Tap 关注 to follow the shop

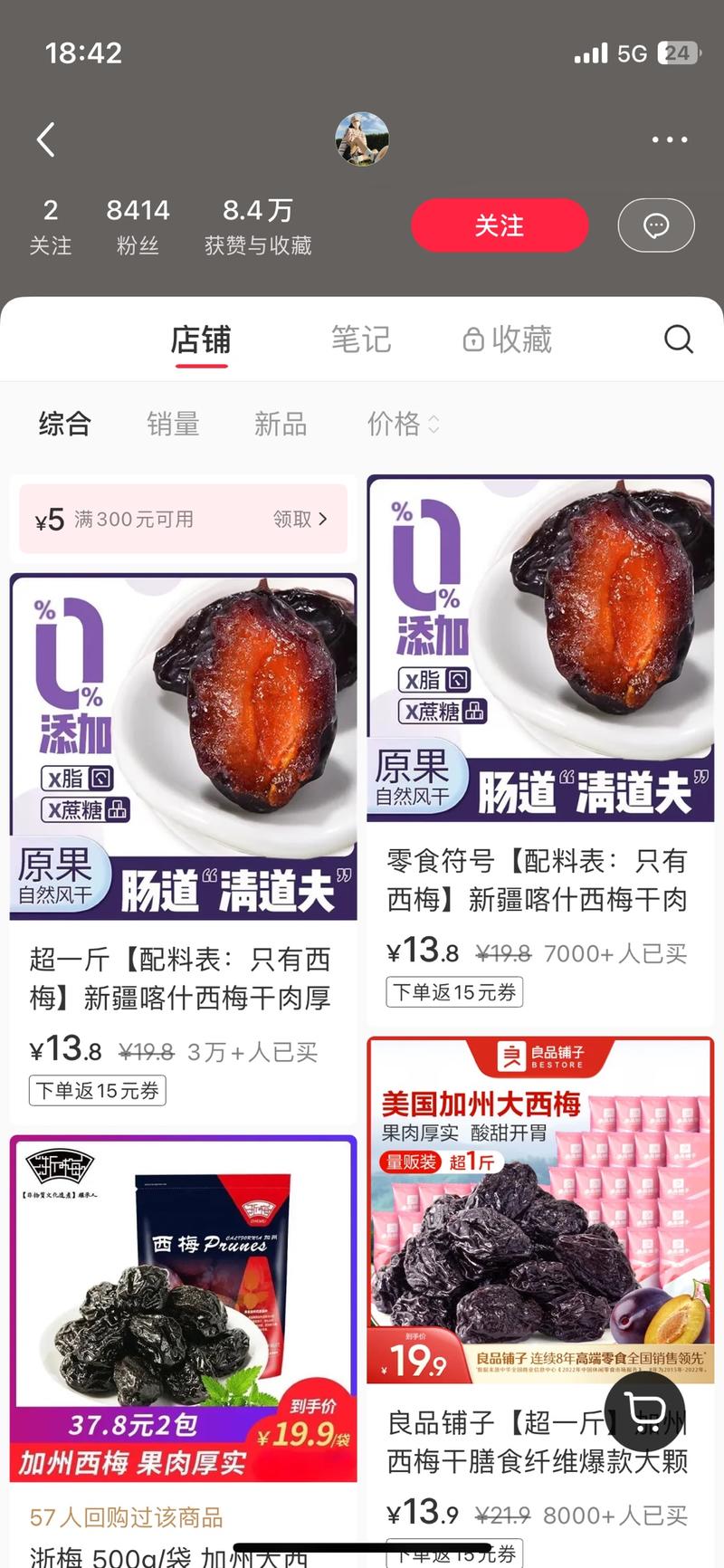(x=500, y=225)
